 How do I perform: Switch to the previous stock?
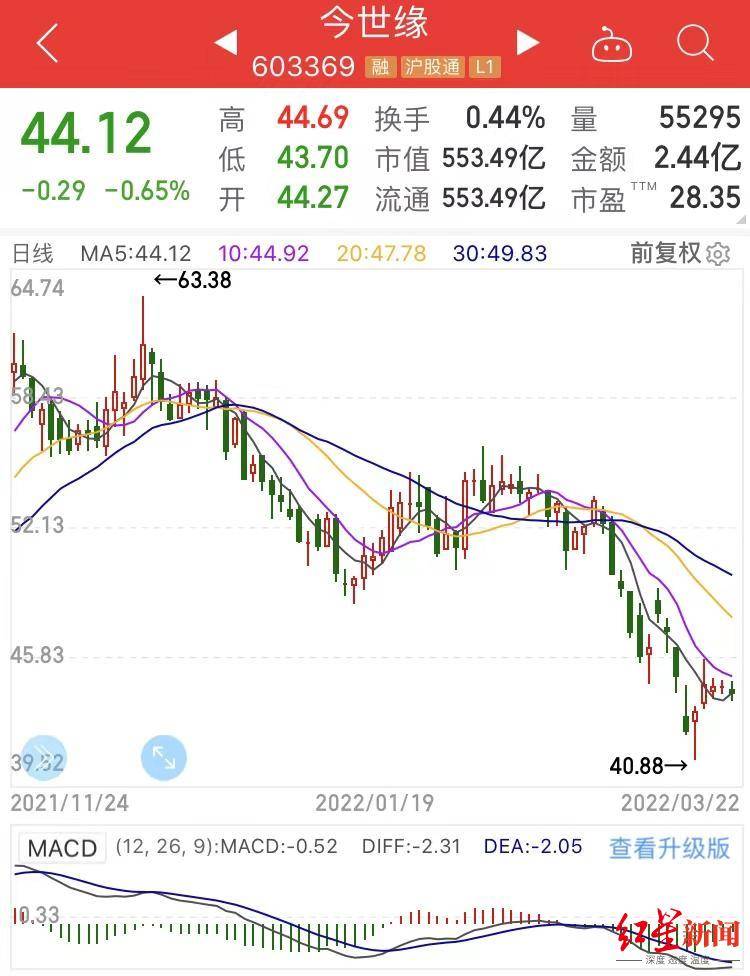tap(226, 42)
